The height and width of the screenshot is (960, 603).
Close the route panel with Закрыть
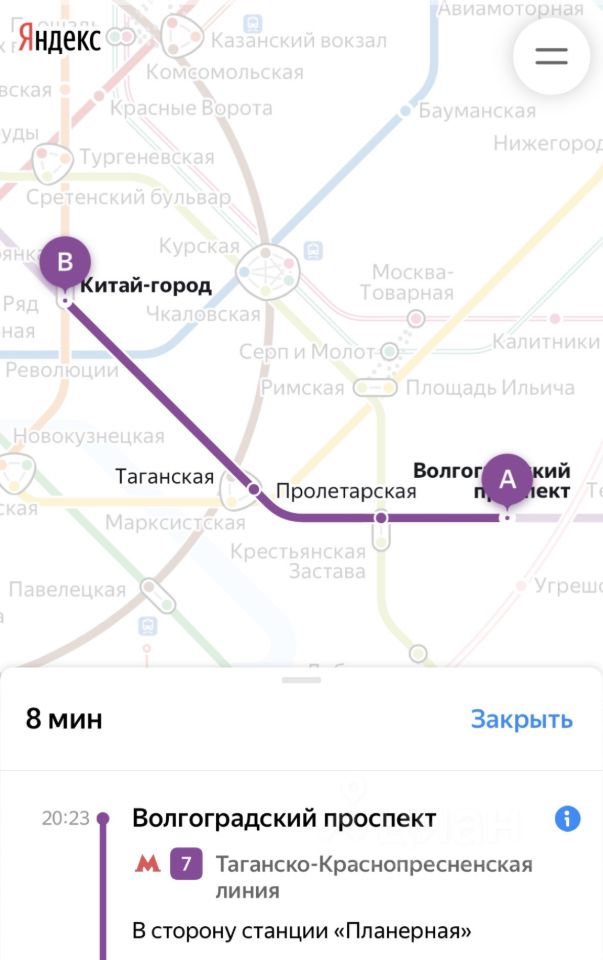[521, 719]
